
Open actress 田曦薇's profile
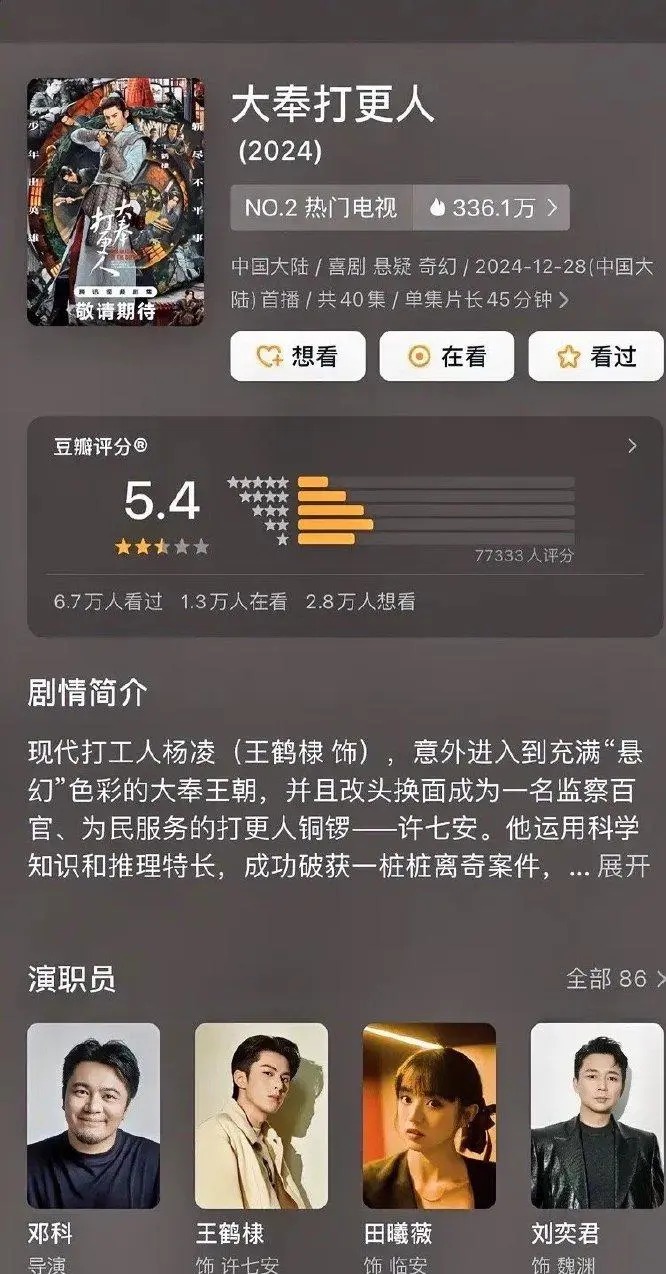[x=429, y=1115]
